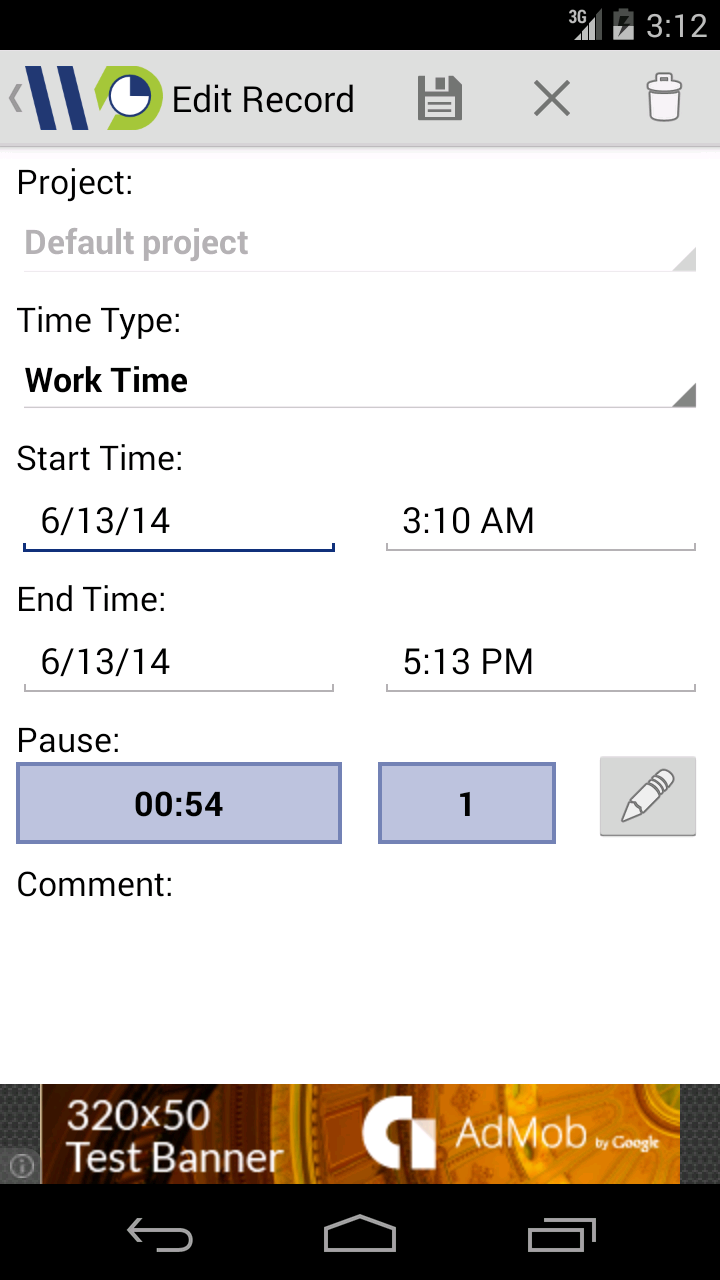The image size is (720, 1280).
Task: Modify the end time 5:13 PM
Action: pos(540,662)
